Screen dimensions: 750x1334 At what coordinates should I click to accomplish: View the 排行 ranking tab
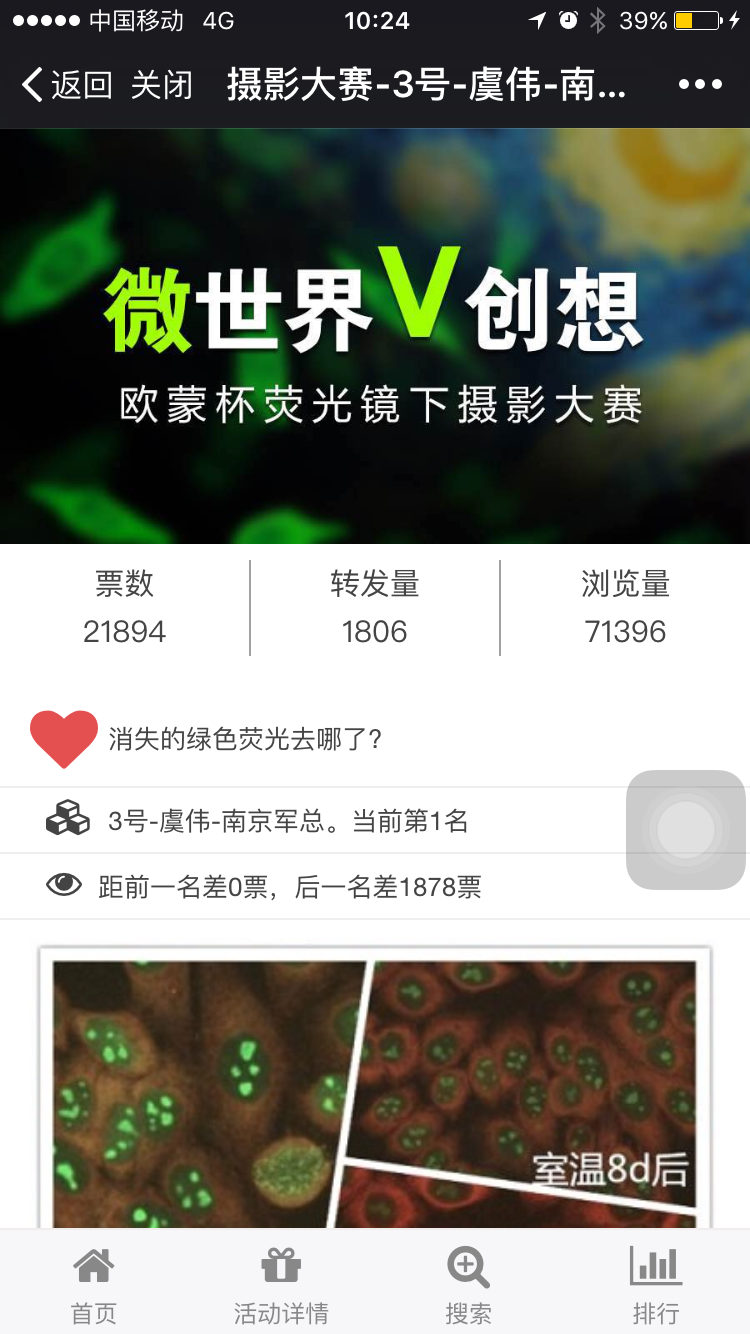pos(656,1286)
